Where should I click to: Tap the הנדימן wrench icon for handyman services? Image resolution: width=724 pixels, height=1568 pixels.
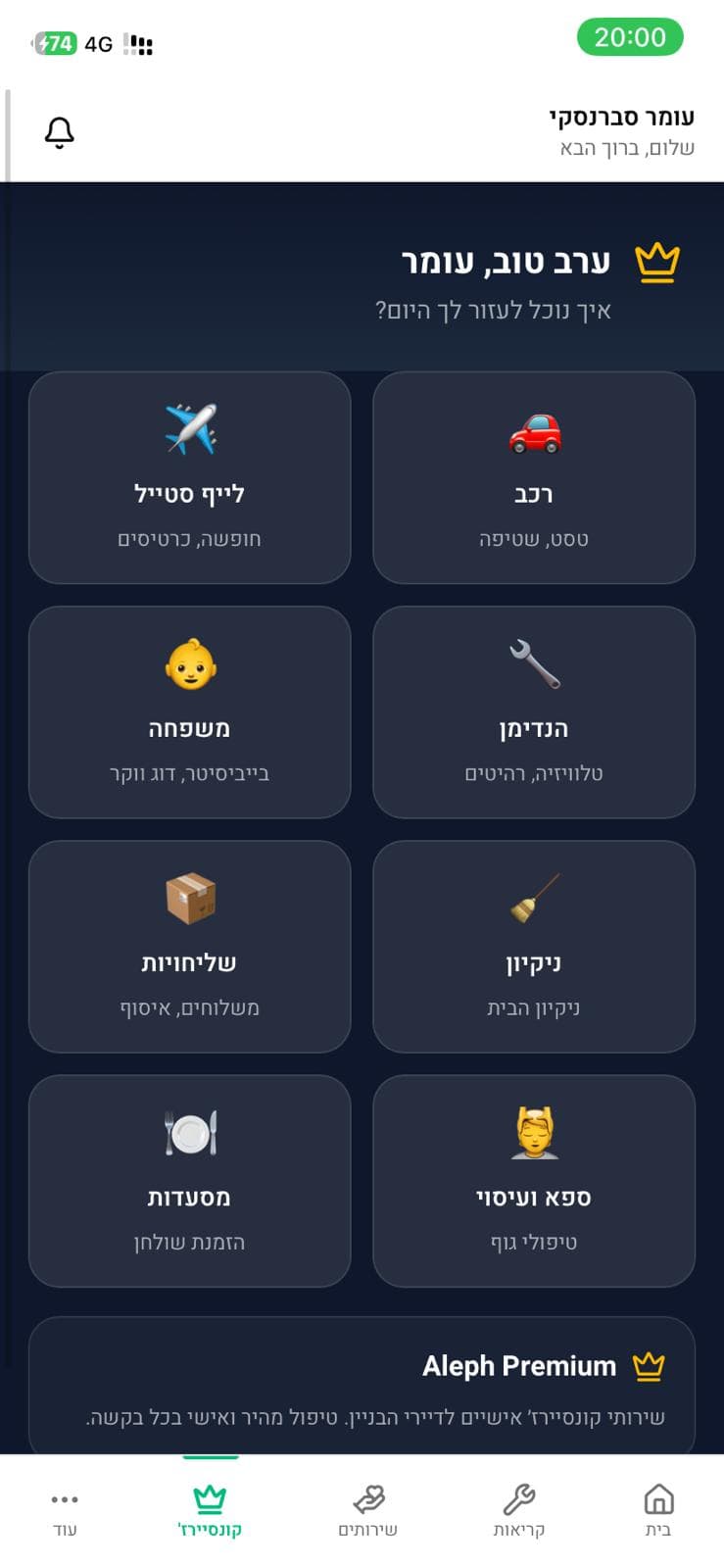(x=534, y=666)
